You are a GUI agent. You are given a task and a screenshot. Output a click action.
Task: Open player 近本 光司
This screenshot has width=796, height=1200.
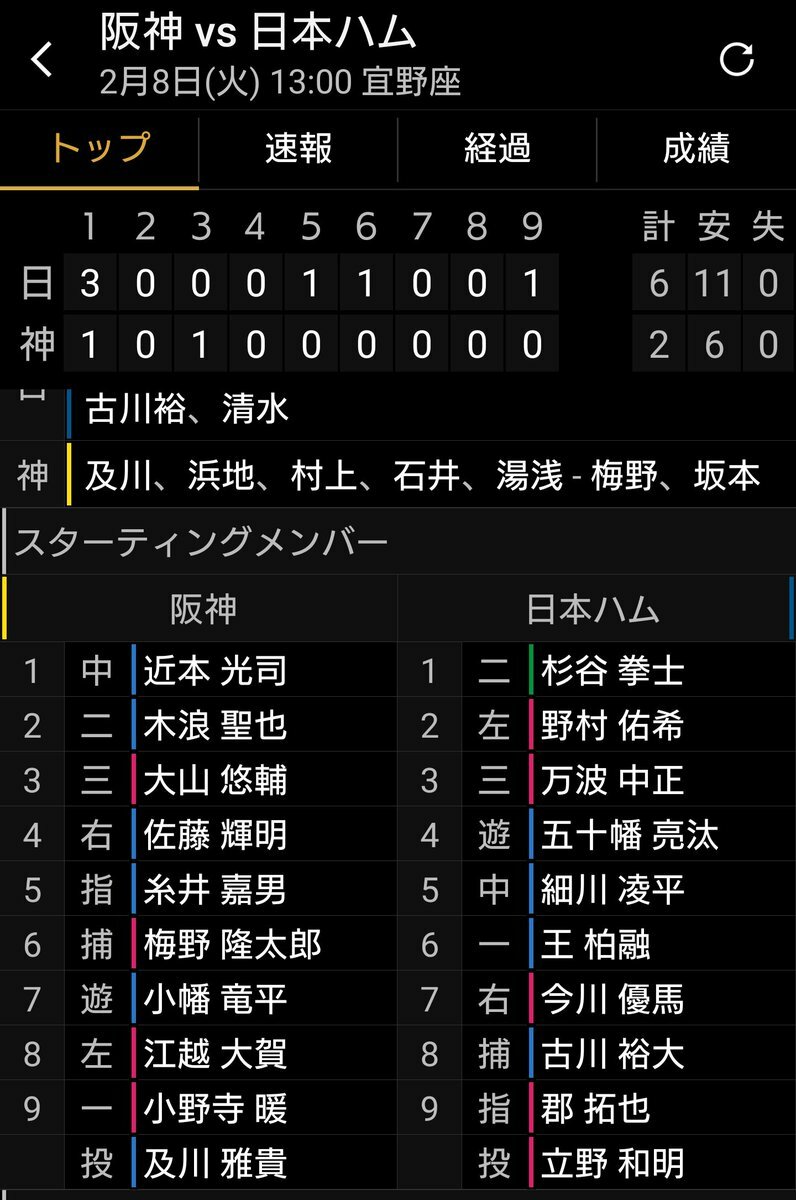[215, 670]
